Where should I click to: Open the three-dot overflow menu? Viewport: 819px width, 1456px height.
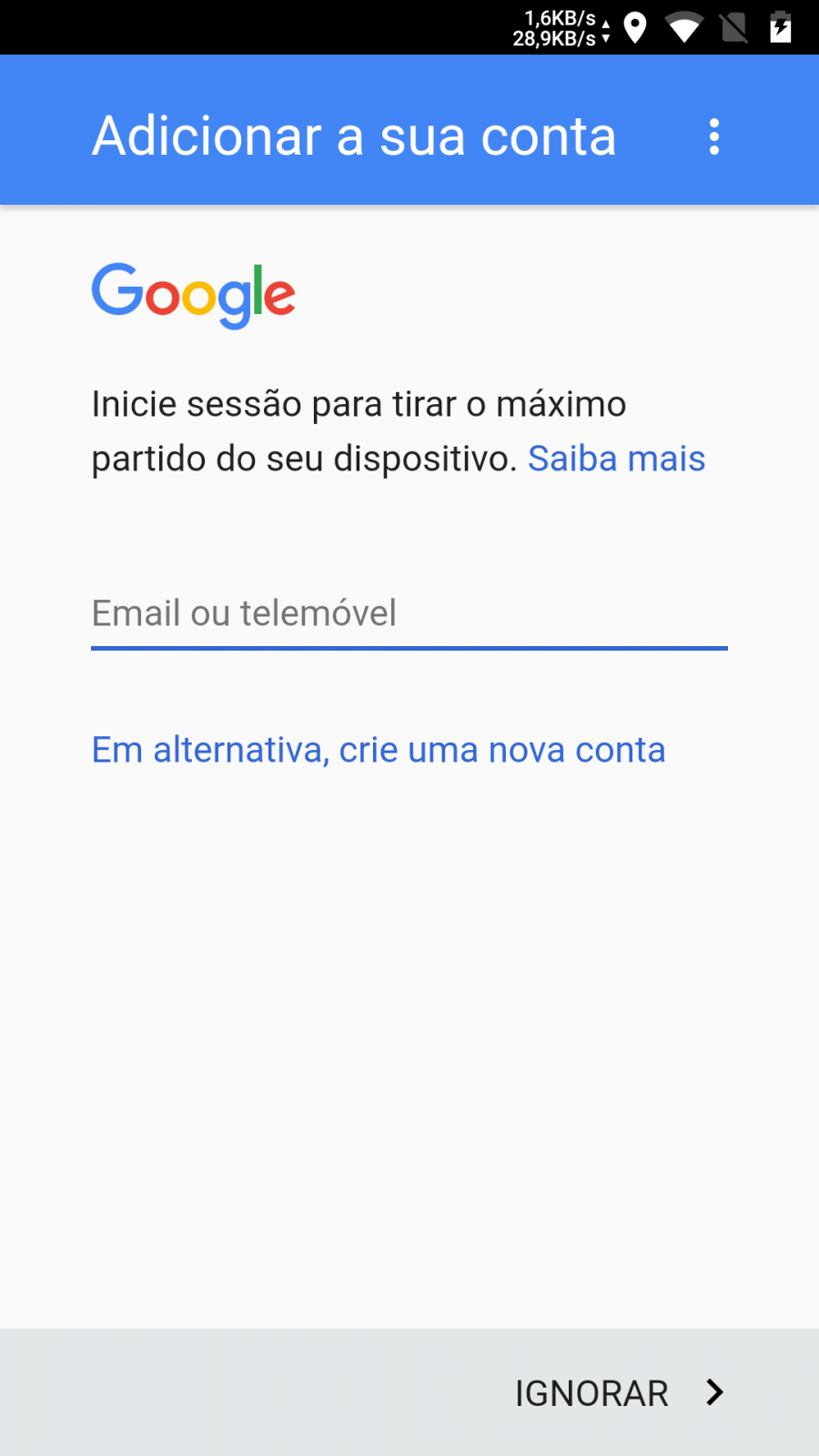[714, 136]
